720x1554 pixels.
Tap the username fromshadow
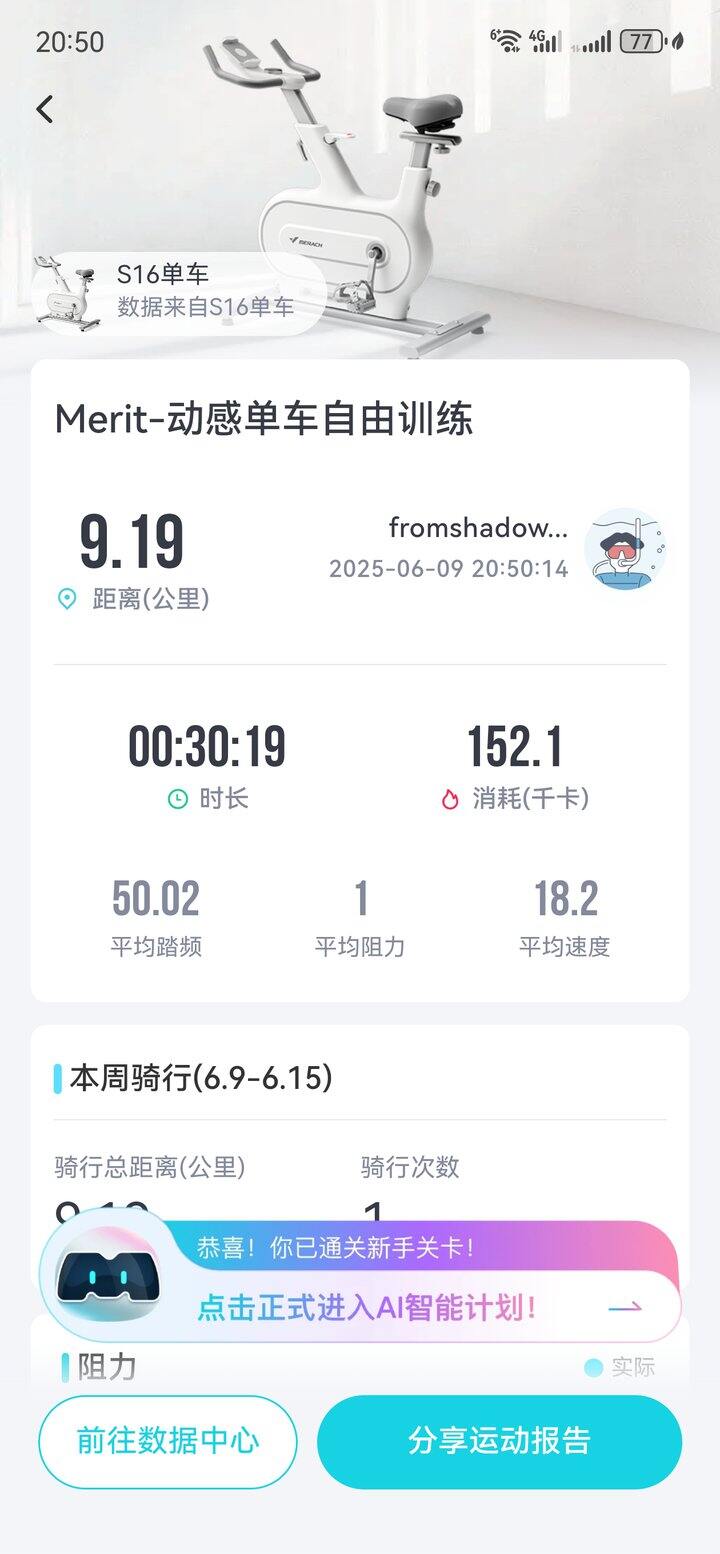476,531
